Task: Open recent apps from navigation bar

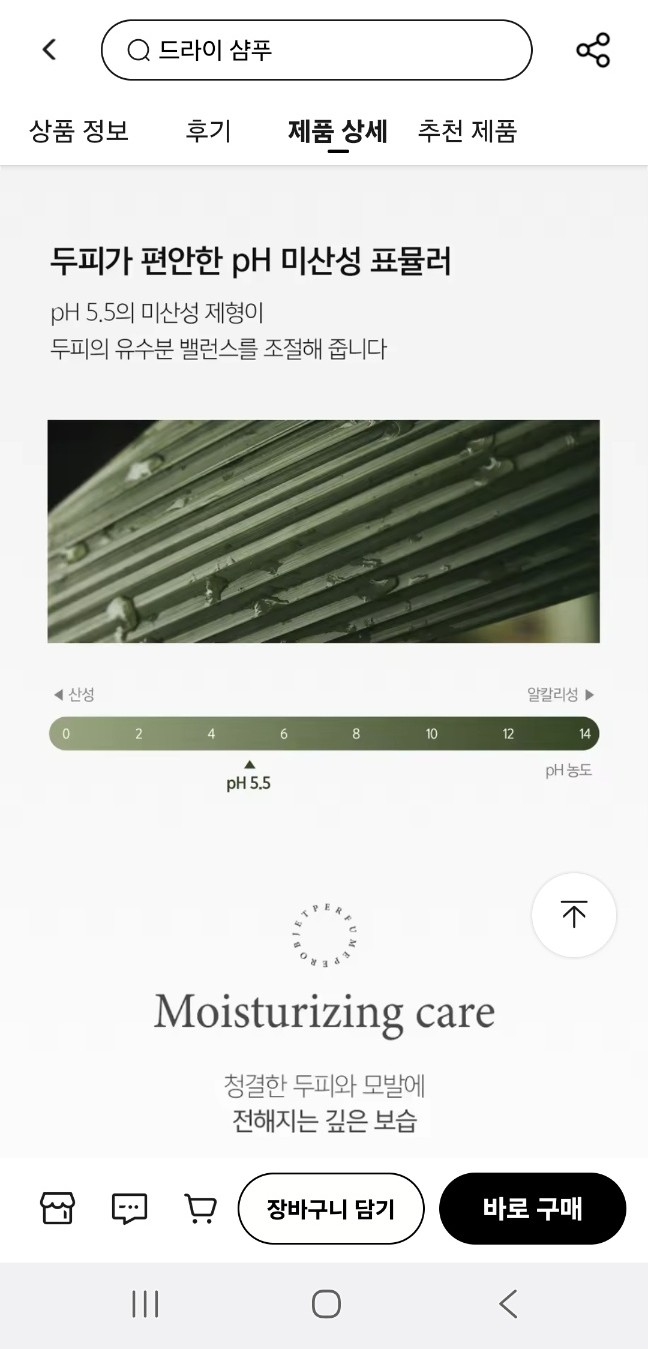Action: click(145, 1304)
